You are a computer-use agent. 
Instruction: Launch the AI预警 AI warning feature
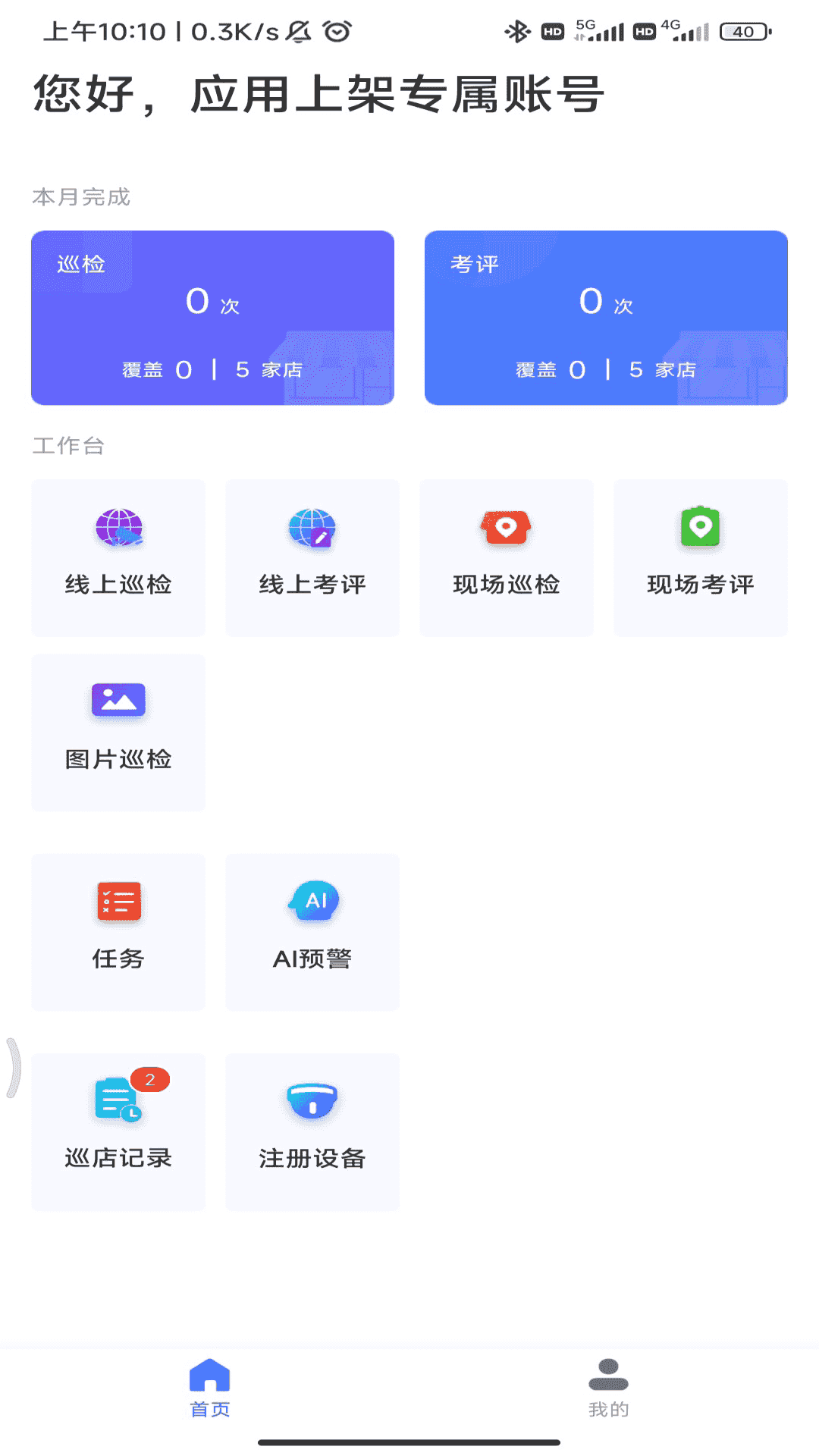tap(312, 933)
